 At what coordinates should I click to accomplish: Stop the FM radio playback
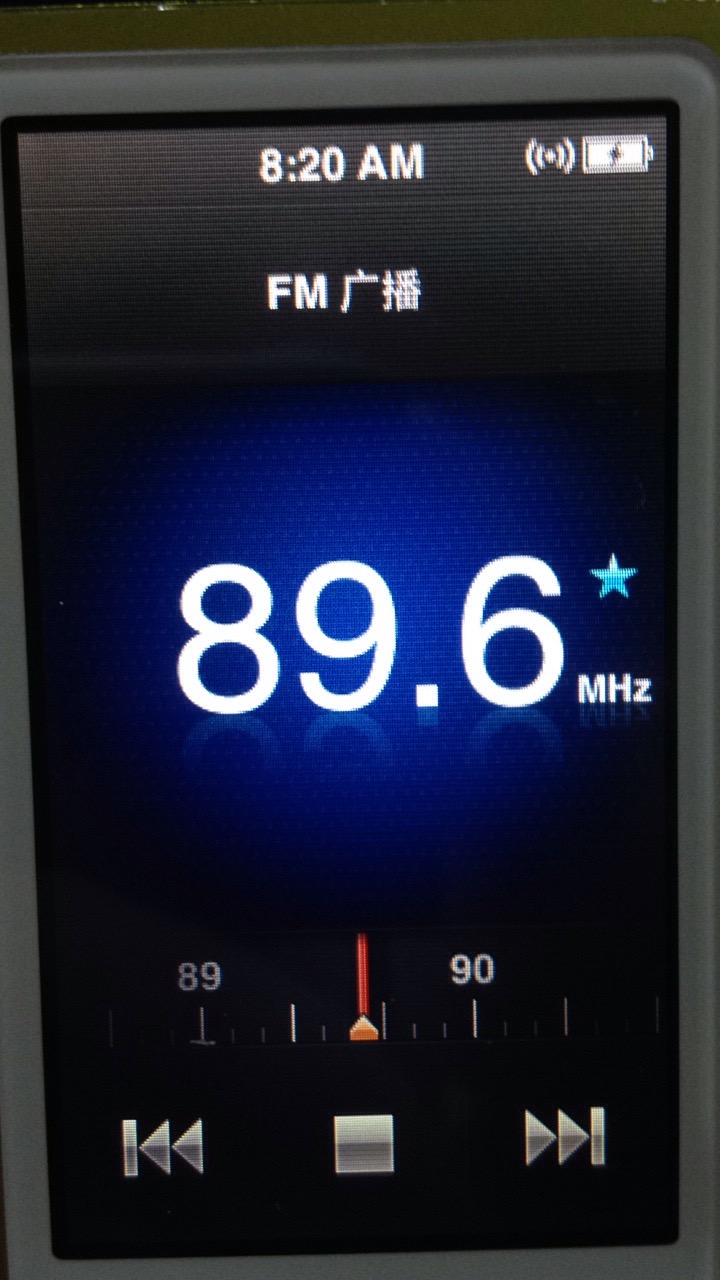pyautogui.click(x=364, y=1144)
